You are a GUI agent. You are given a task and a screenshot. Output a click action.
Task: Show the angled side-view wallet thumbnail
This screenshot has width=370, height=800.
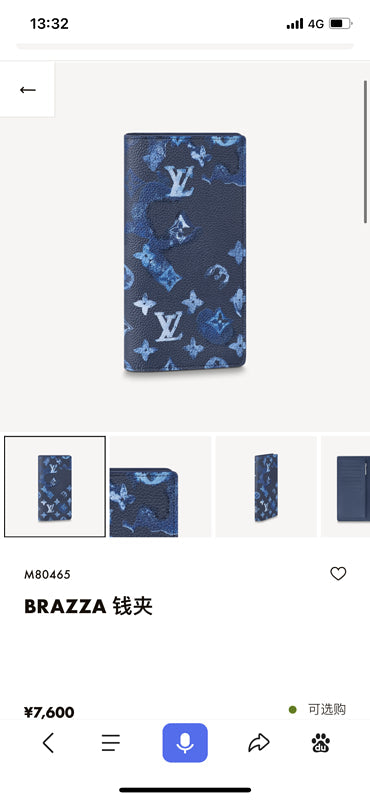pyautogui.click(x=266, y=486)
